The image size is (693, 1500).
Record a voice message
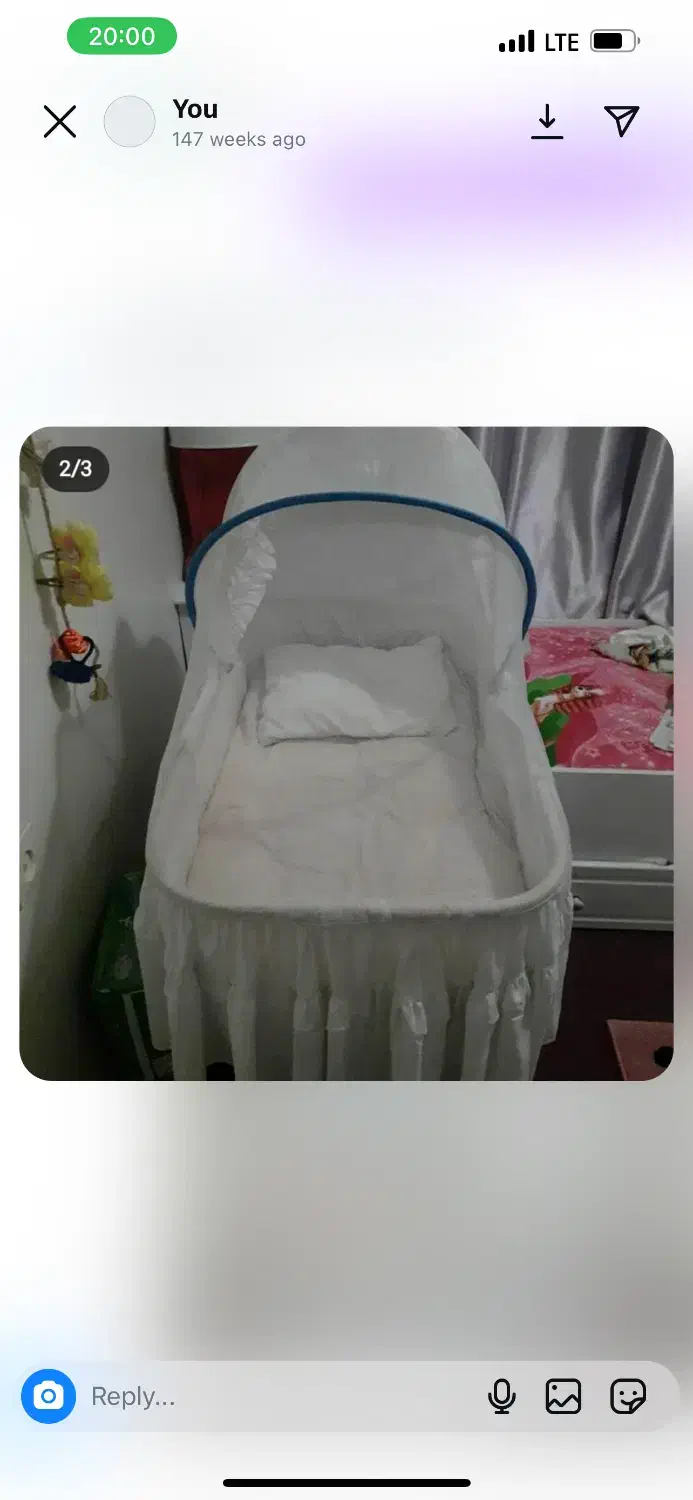click(x=502, y=1396)
